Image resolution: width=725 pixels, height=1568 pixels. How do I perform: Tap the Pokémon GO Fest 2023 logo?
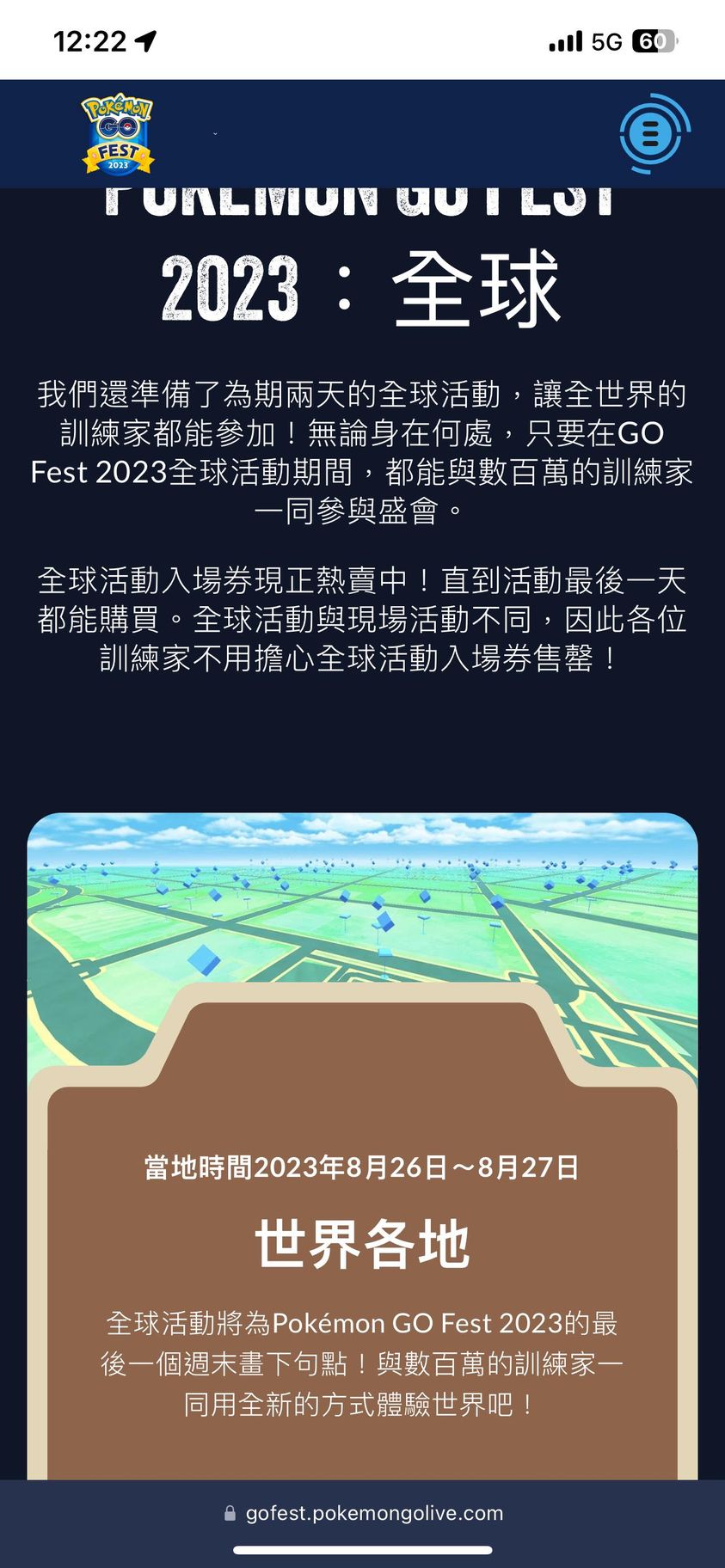118,134
